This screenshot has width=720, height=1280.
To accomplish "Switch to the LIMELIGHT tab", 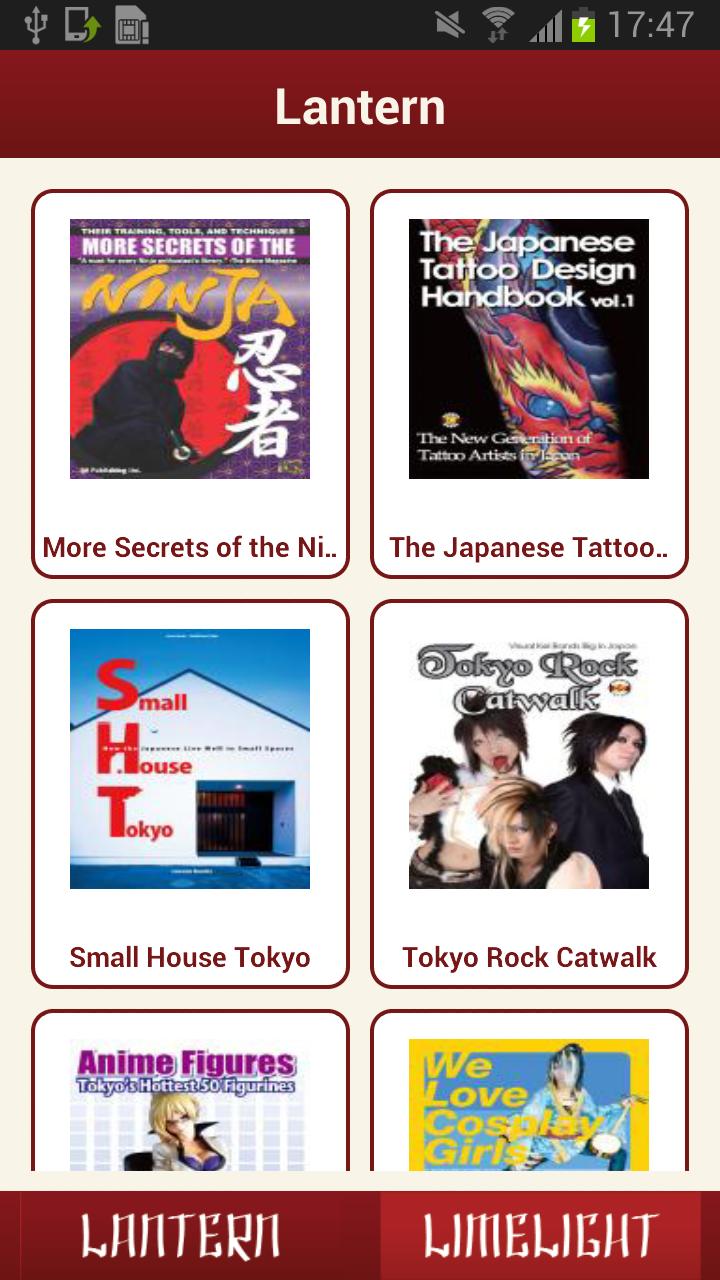I will click(540, 1235).
